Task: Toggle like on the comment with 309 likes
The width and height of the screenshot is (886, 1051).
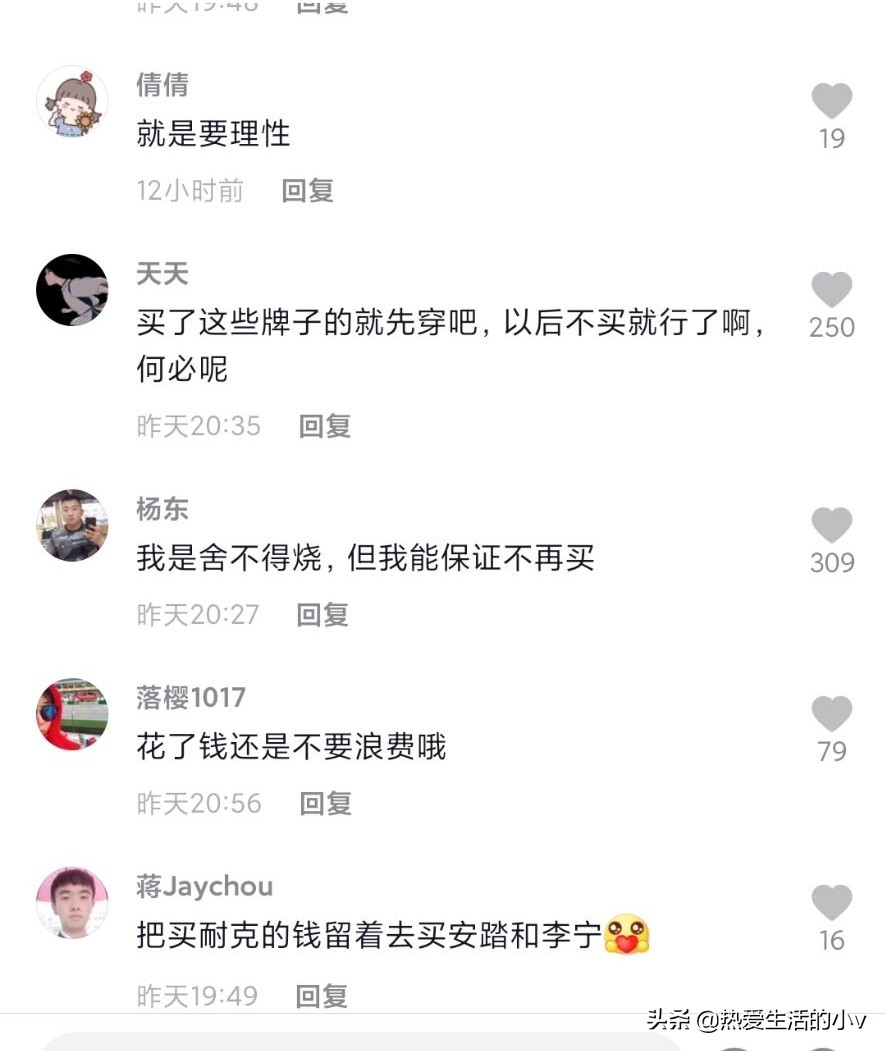Action: [x=831, y=527]
